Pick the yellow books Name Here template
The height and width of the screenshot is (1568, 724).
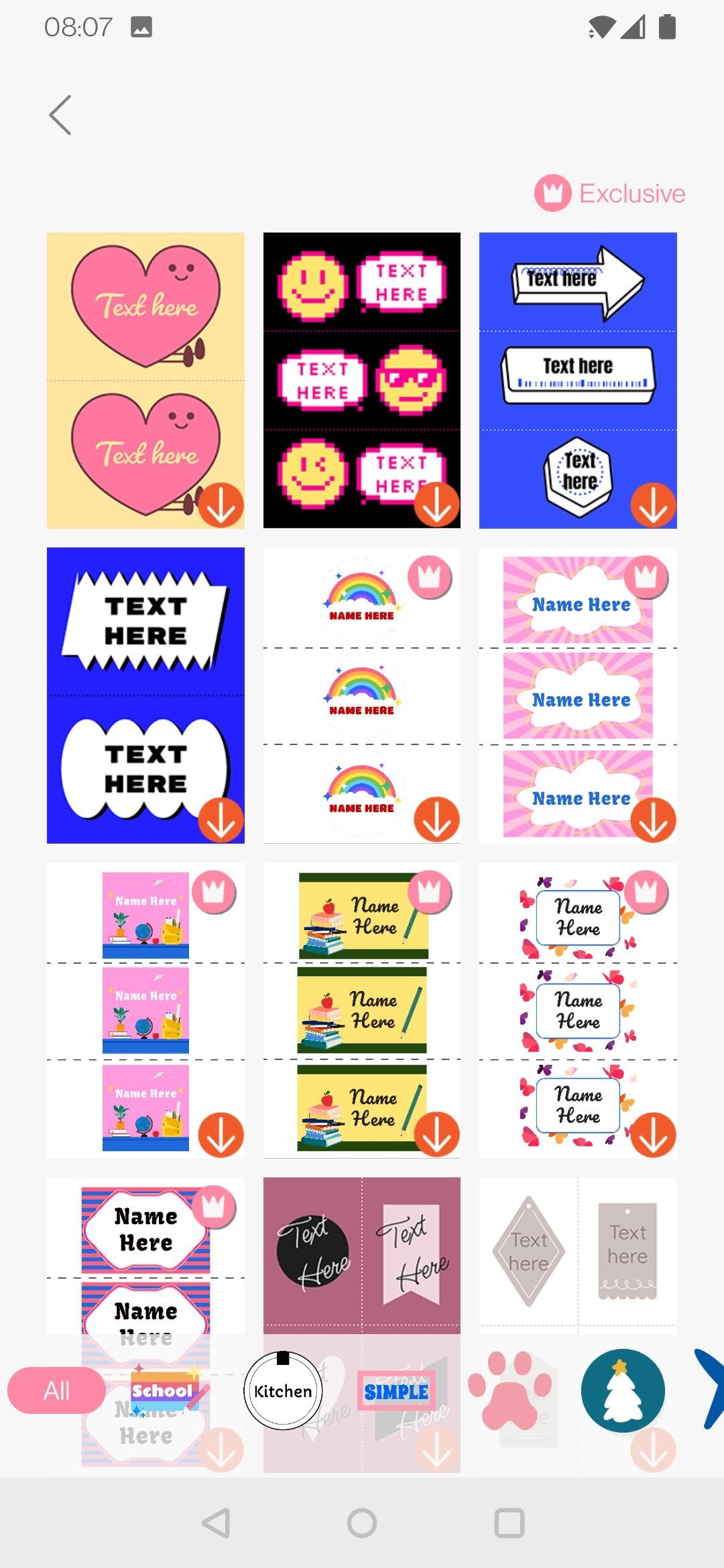(x=362, y=1010)
